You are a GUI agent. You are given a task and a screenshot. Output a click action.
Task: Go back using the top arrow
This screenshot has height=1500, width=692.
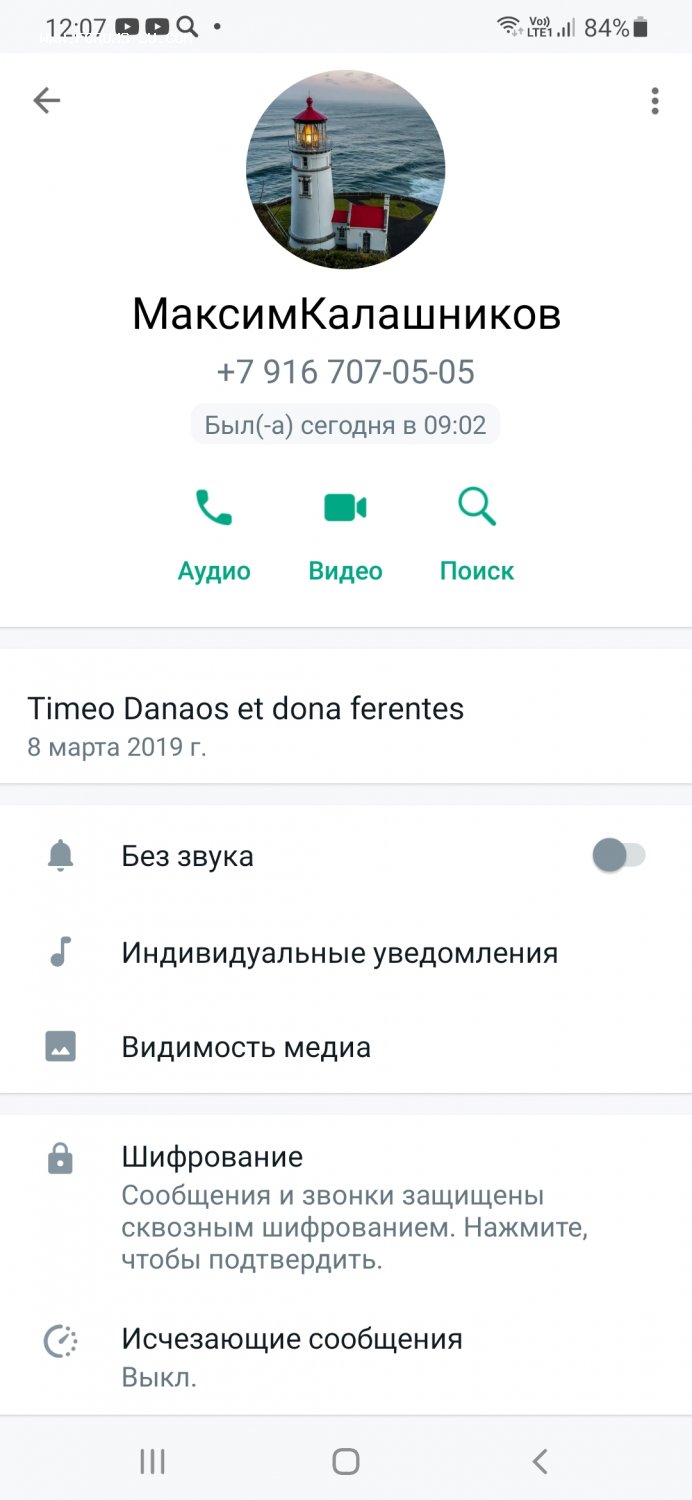(47, 100)
